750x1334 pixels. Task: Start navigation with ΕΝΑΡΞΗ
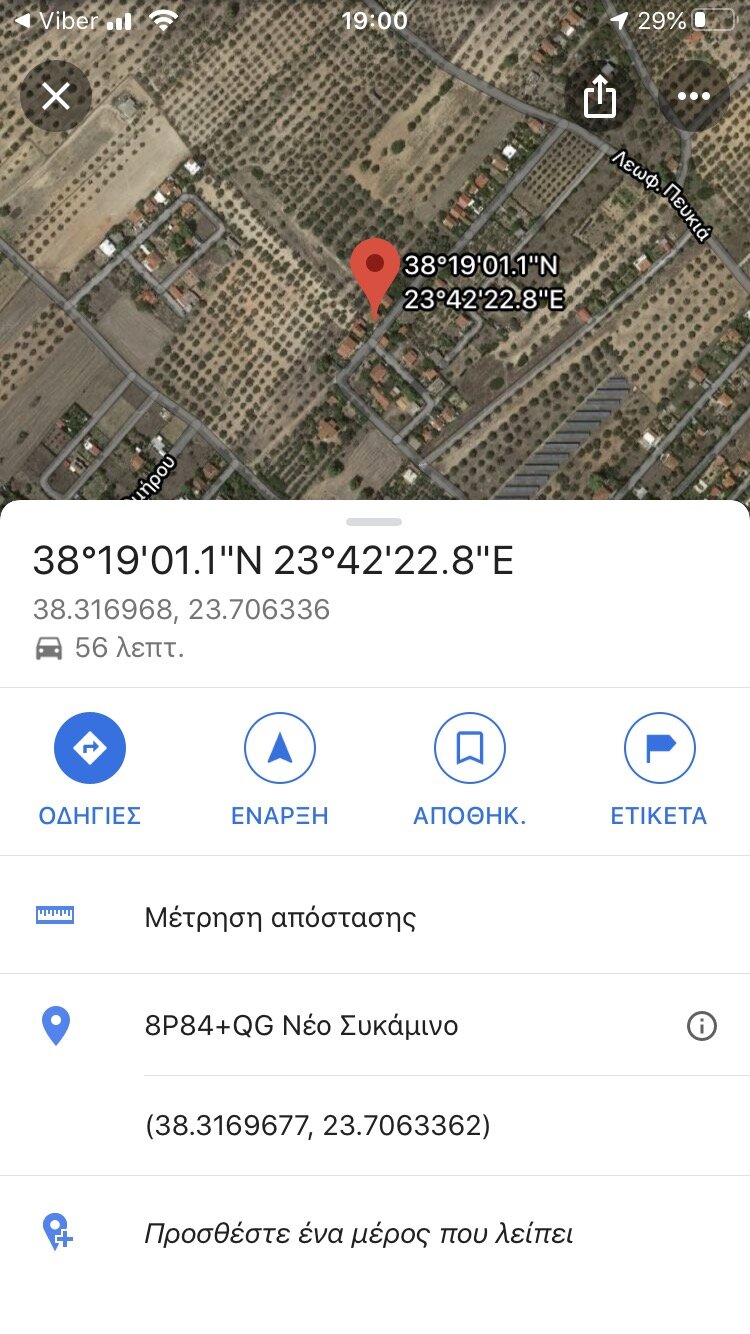(x=280, y=770)
